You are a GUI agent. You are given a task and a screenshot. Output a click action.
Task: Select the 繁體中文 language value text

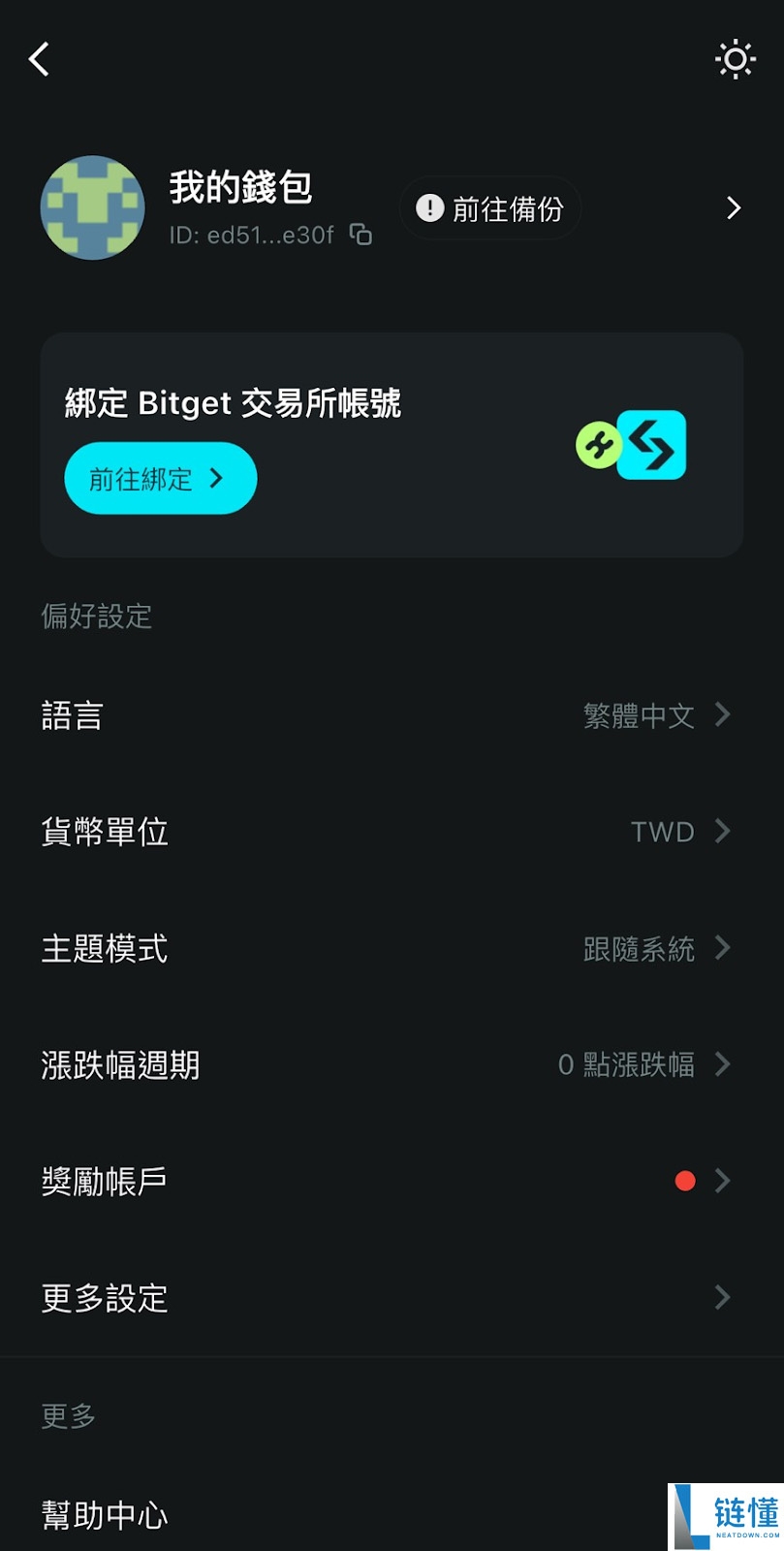pos(639,714)
